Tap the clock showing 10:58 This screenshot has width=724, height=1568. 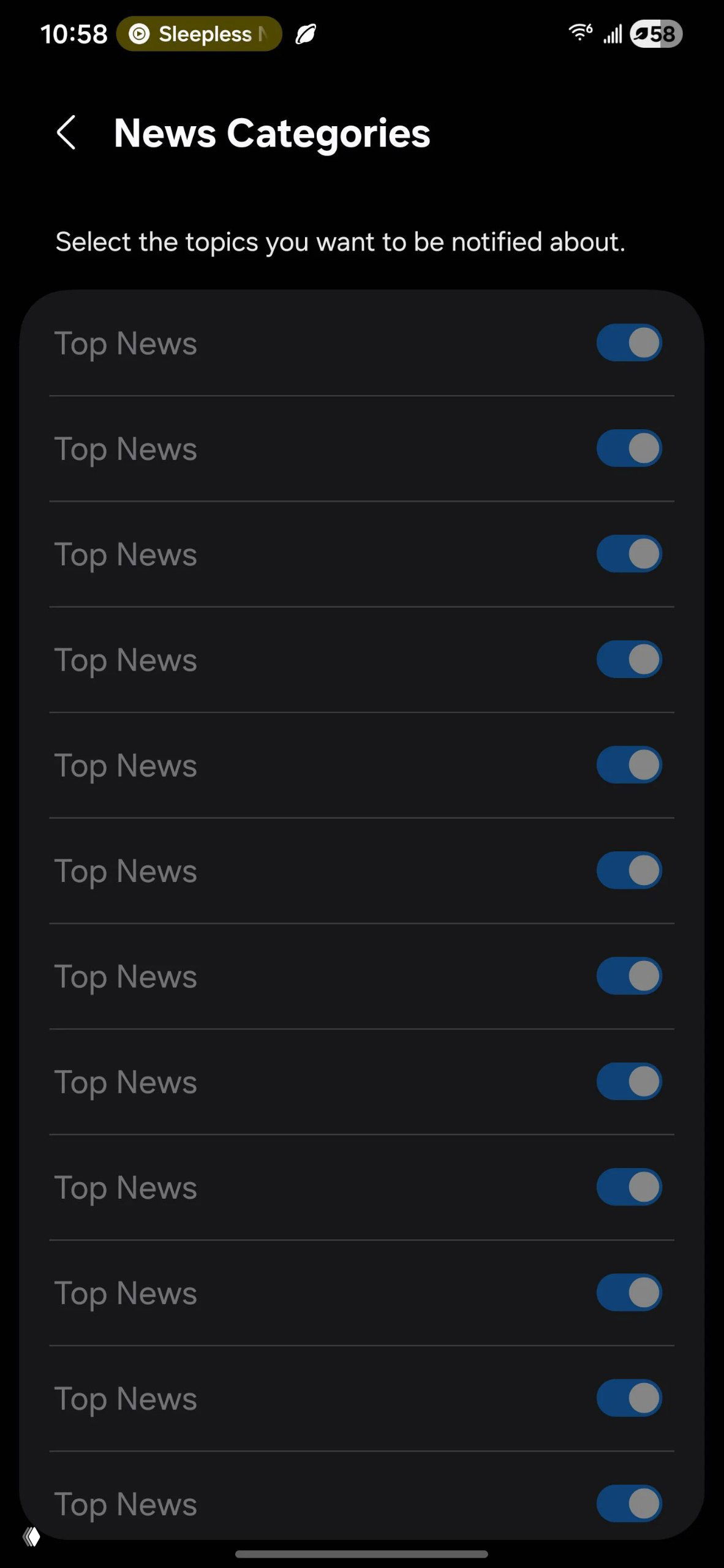[x=73, y=34]
